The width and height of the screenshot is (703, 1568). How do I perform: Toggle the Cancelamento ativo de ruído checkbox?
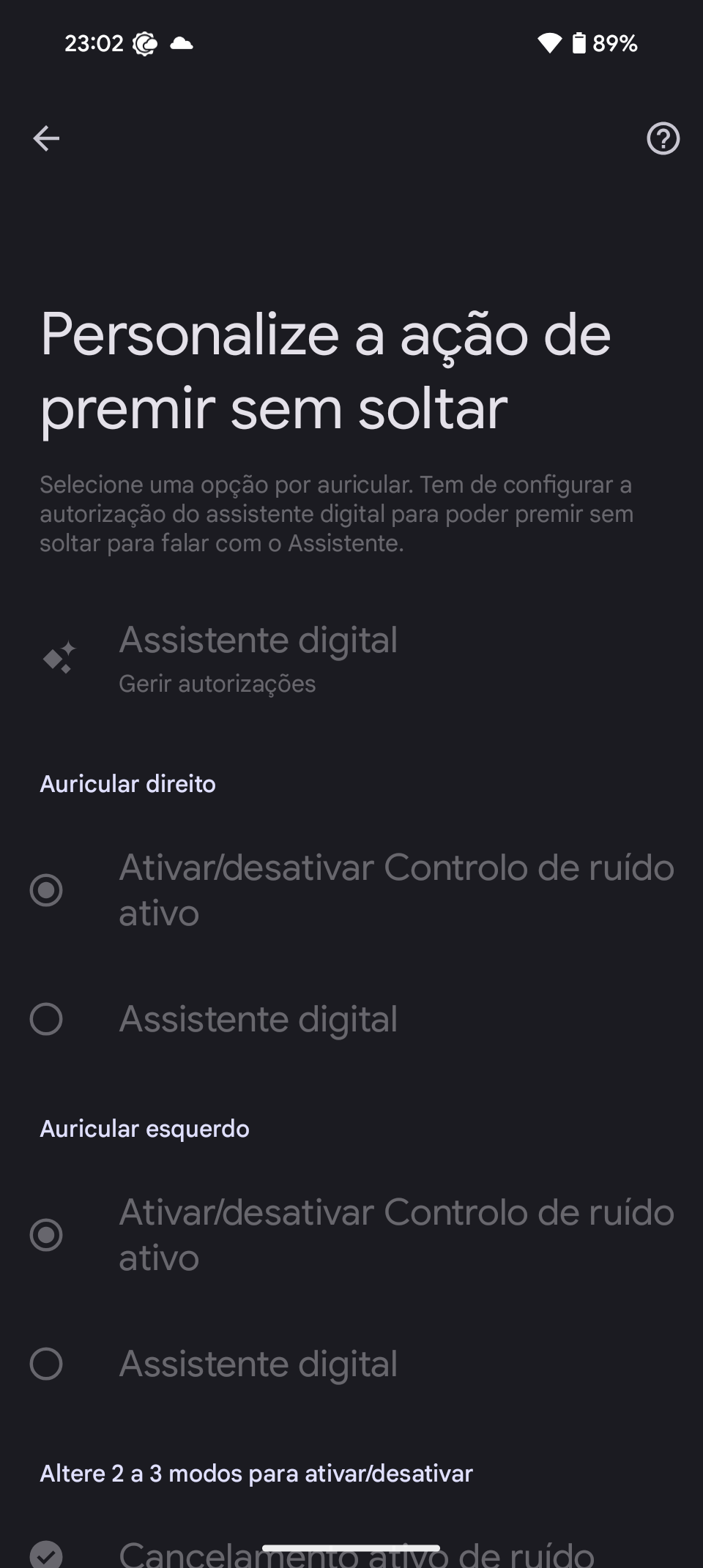46,1553
